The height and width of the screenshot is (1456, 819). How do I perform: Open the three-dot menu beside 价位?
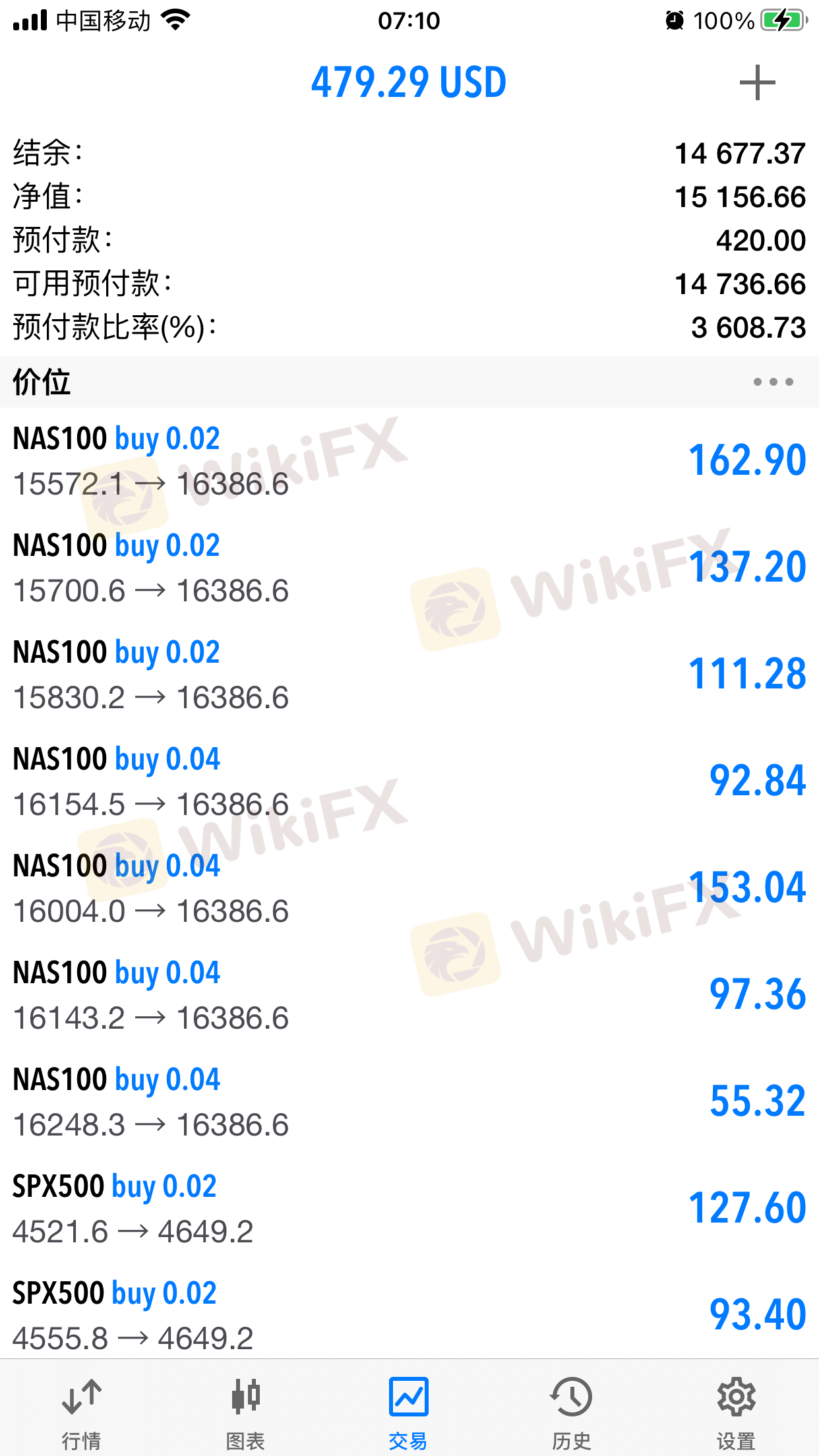tap(773, 382)
